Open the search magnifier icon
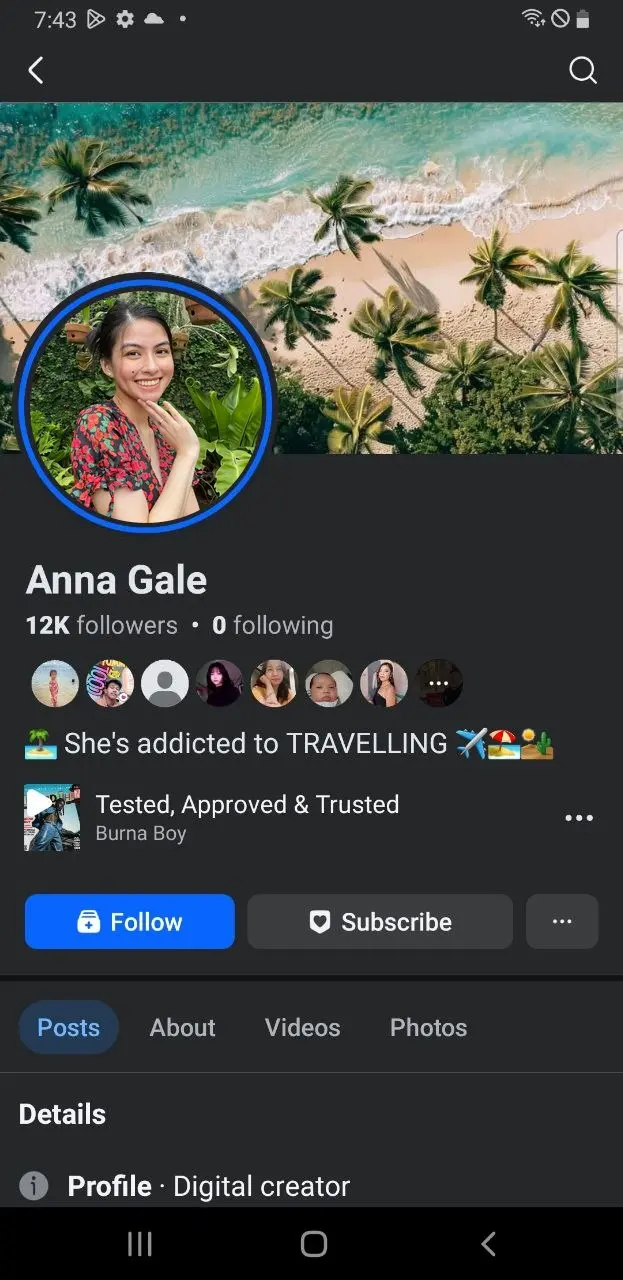The width and height of the screenshot is (623, 1280). coord(582,70)
